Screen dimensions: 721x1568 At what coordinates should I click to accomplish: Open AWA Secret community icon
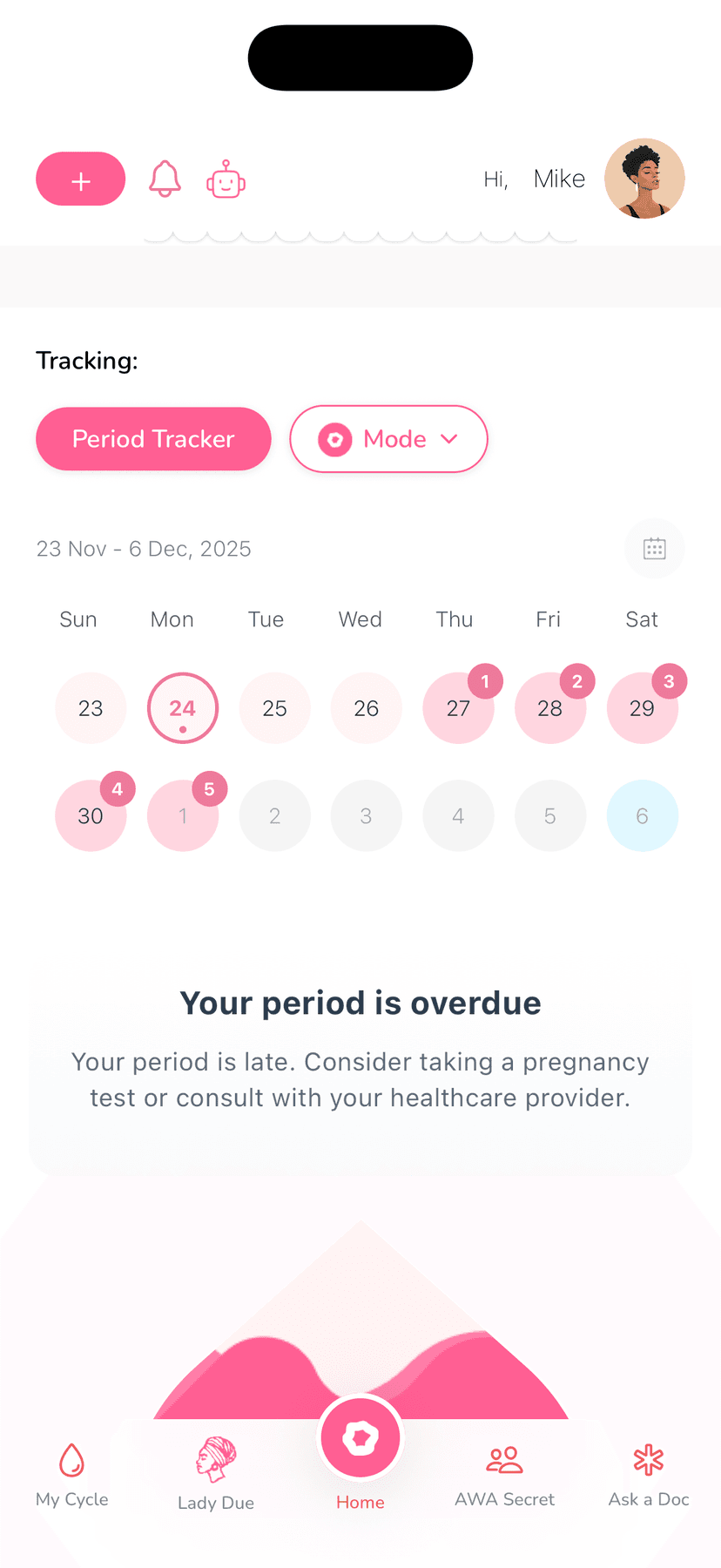tap(504, 1459)
